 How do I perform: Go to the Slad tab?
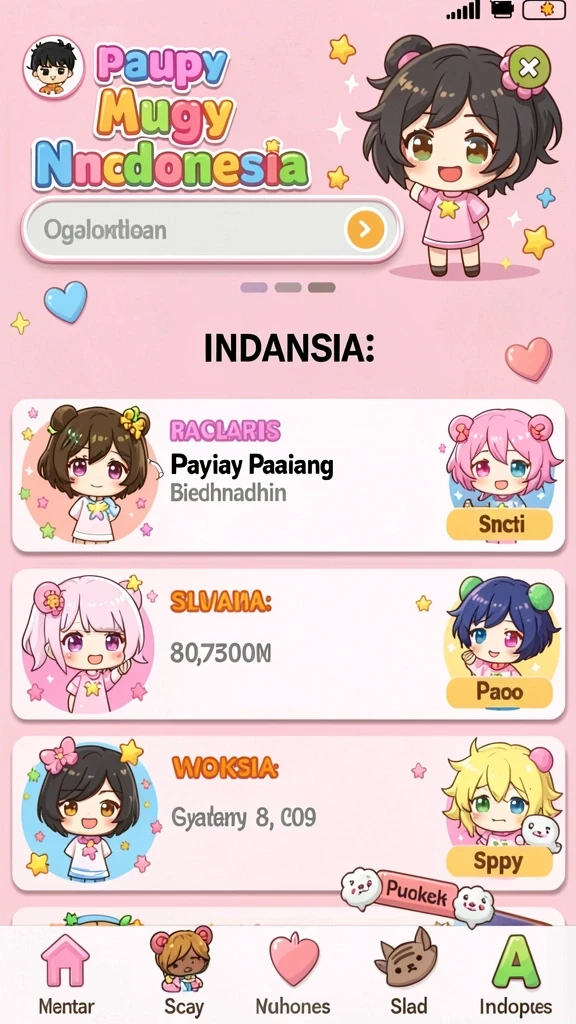tap(408, 974)
